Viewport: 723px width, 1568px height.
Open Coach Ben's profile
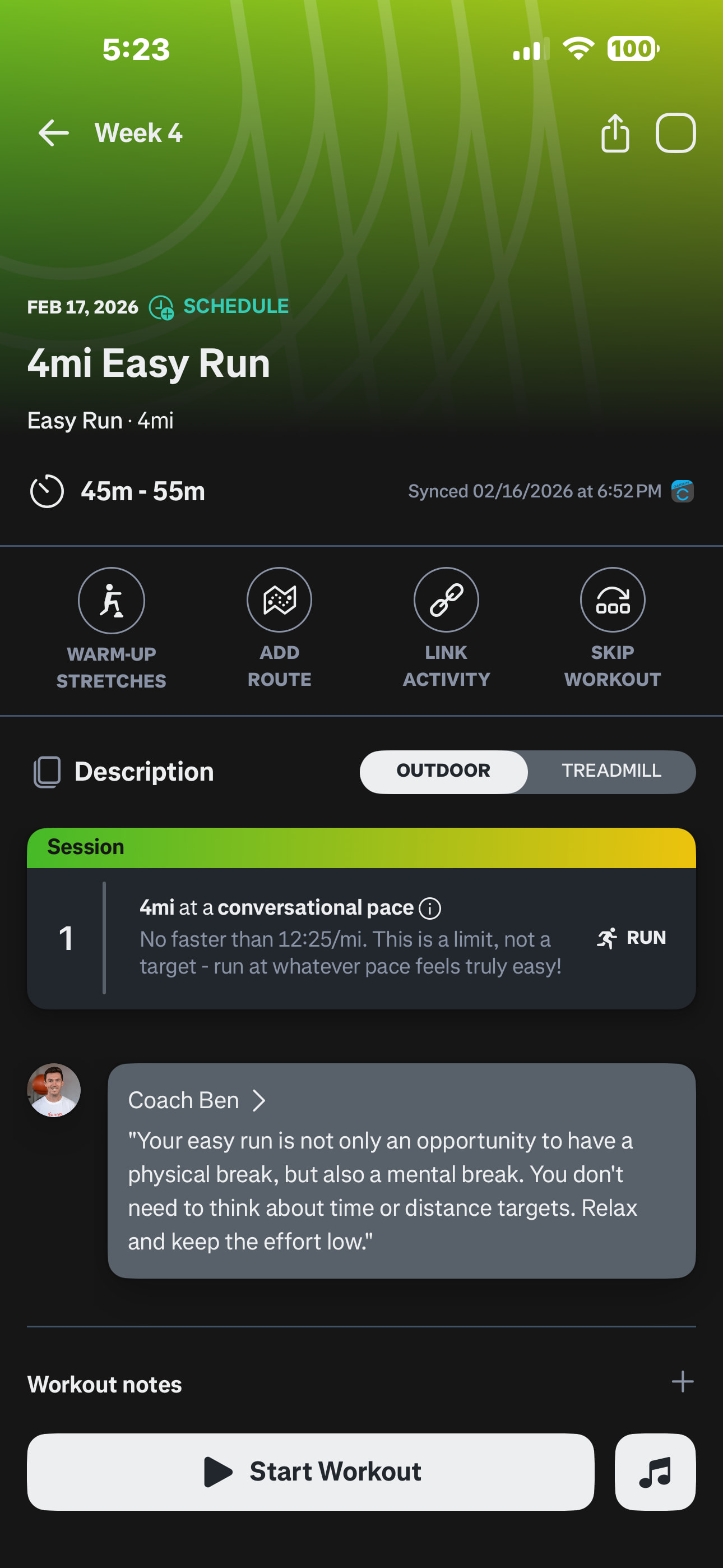click(197, 1100)
